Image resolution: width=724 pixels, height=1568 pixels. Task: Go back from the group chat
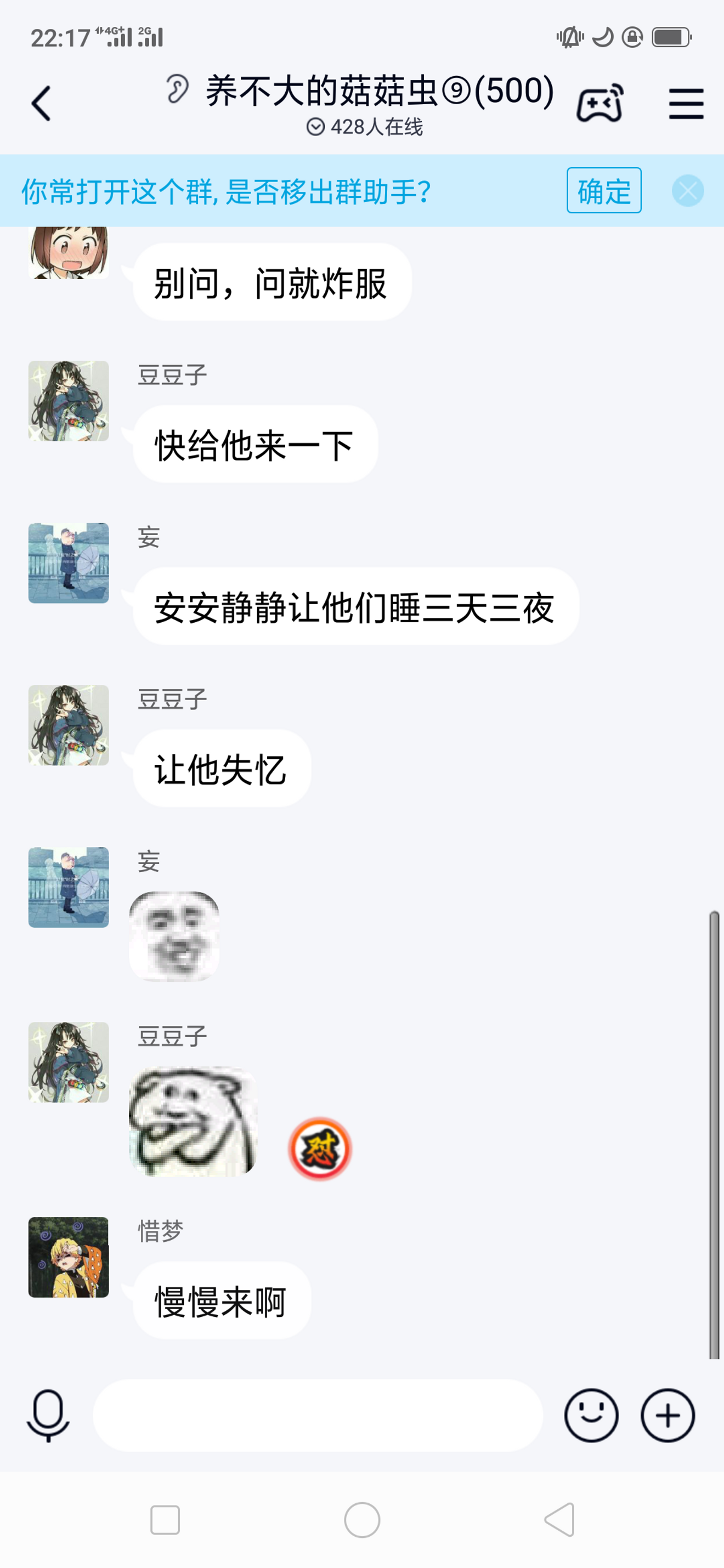tap(41, 104)
